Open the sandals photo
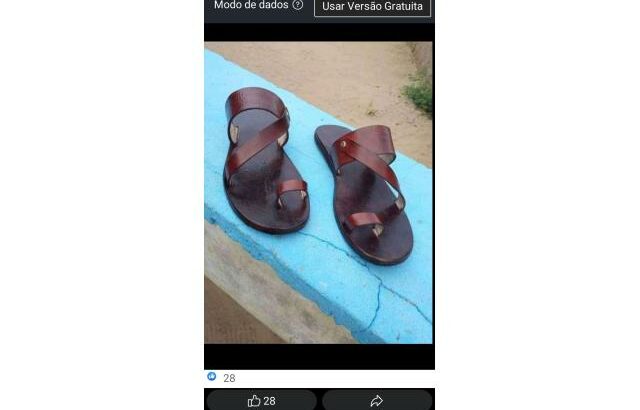The width and height of the screenshot is (640, 410). (319, 192)
